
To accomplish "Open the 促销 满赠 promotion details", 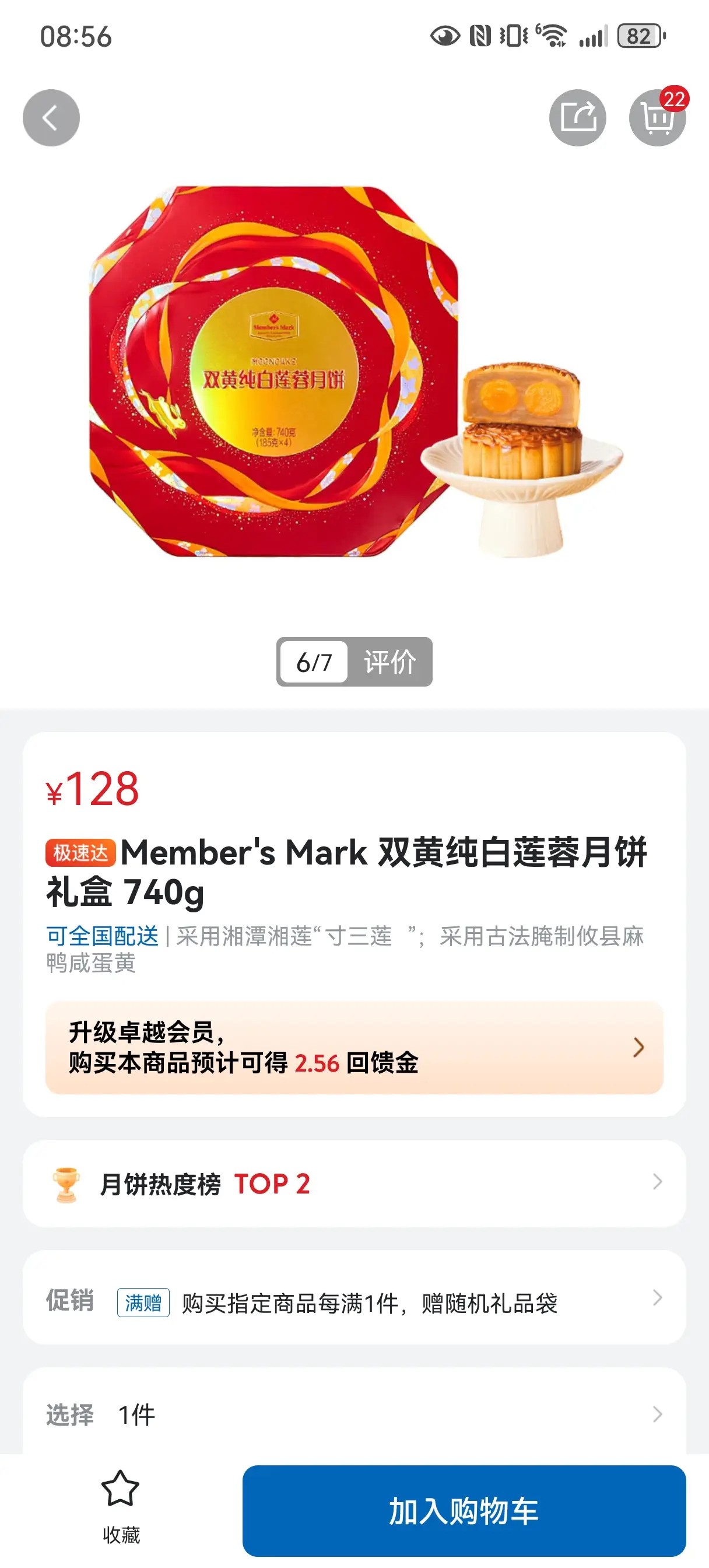I will click(354, 1298).
